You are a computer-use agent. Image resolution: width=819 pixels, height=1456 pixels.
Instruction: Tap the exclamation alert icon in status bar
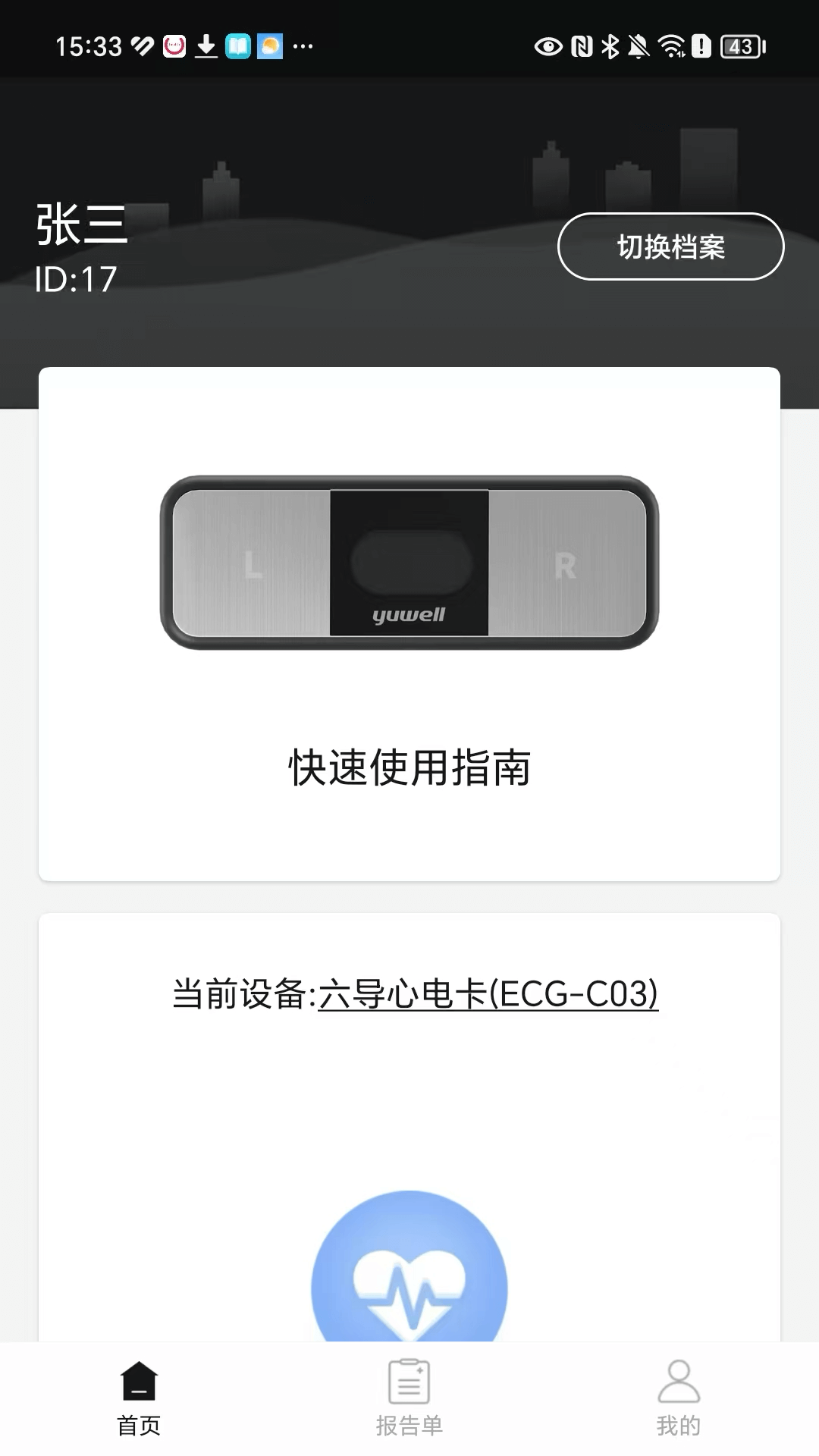coord(701,47)
